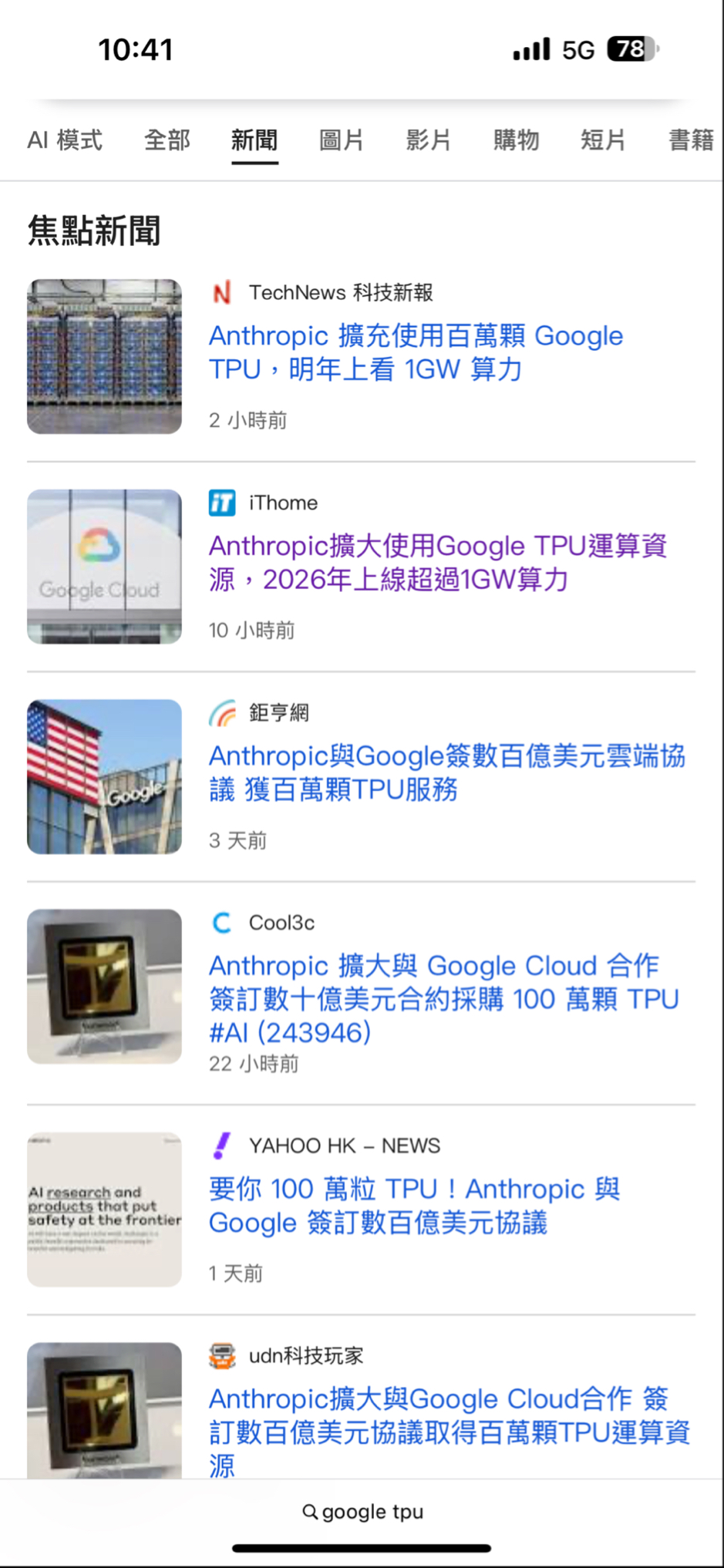Tap the server rack thumbnail for TechNews
This screenshot has width=724, height=1568.
click(x=105, y=357)
